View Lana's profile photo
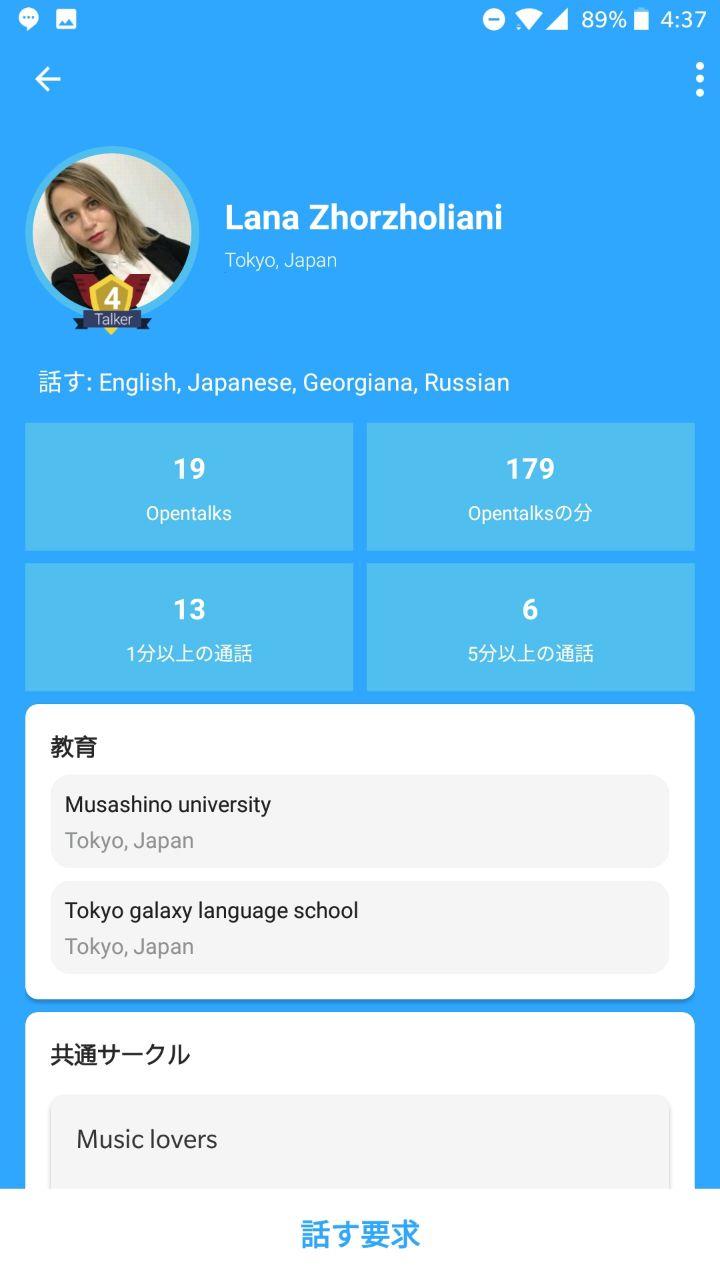The width and height of the screenshot is (720, 1280). point(112,232)
